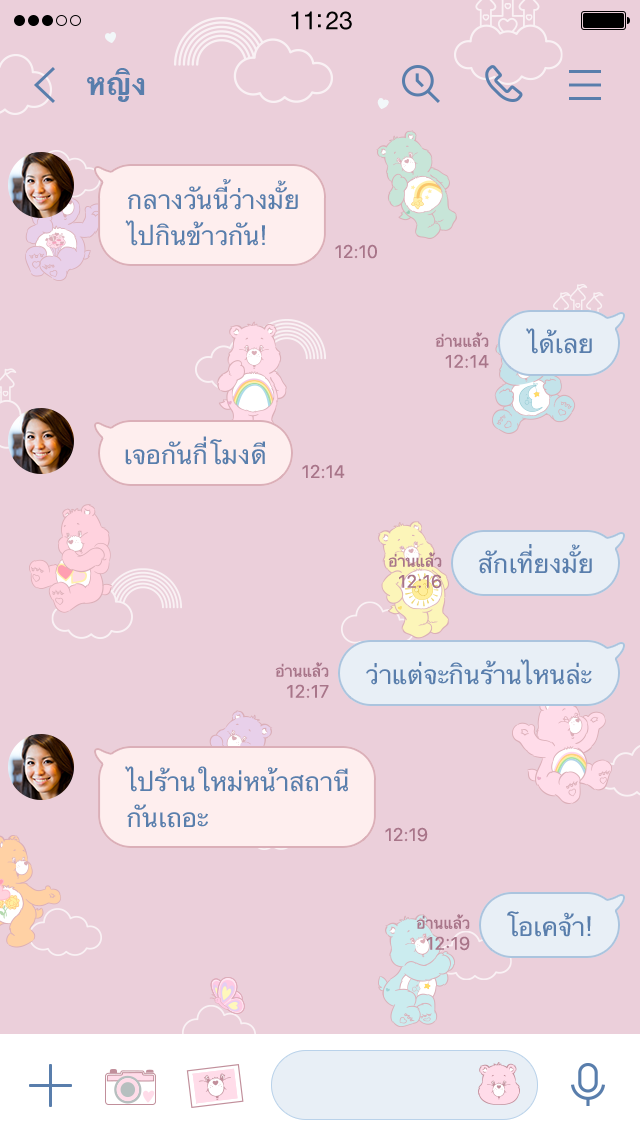Screen dimensions: 640x1136
Task: Open the chat menu icon
Action: 585,86
